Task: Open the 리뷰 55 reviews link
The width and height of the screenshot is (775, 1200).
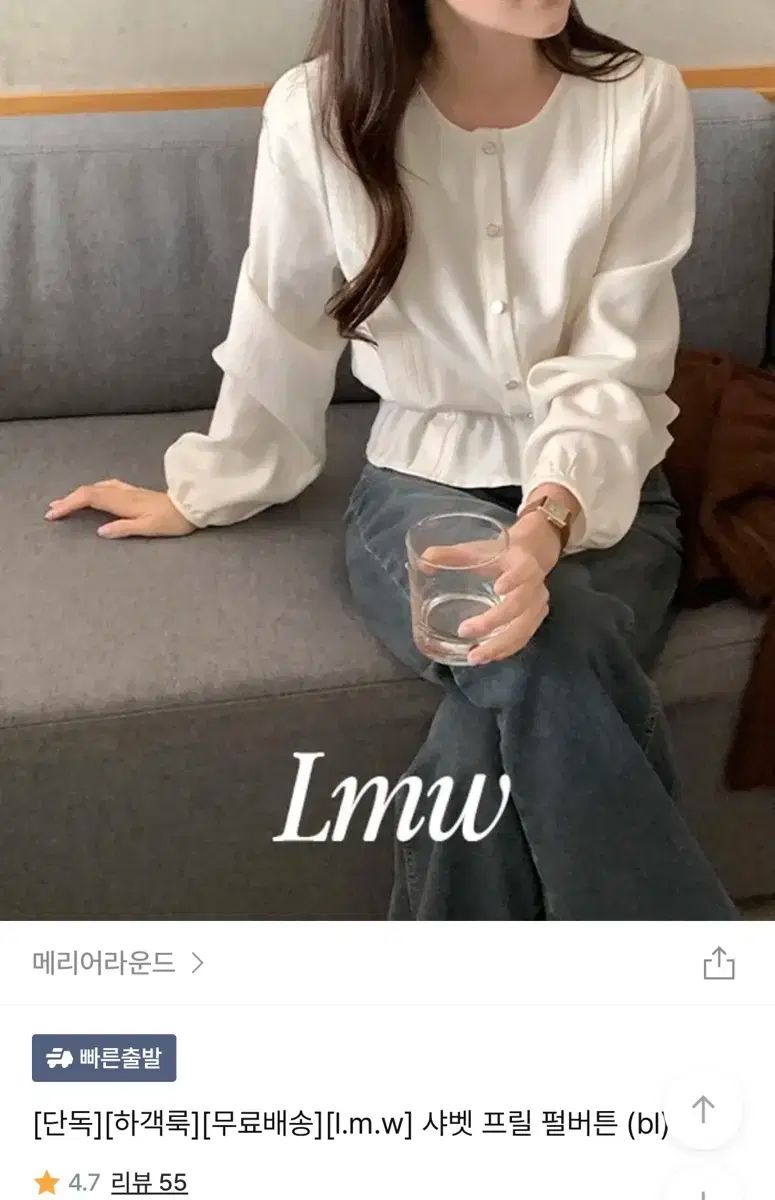Action: (x=149, y=1183)
